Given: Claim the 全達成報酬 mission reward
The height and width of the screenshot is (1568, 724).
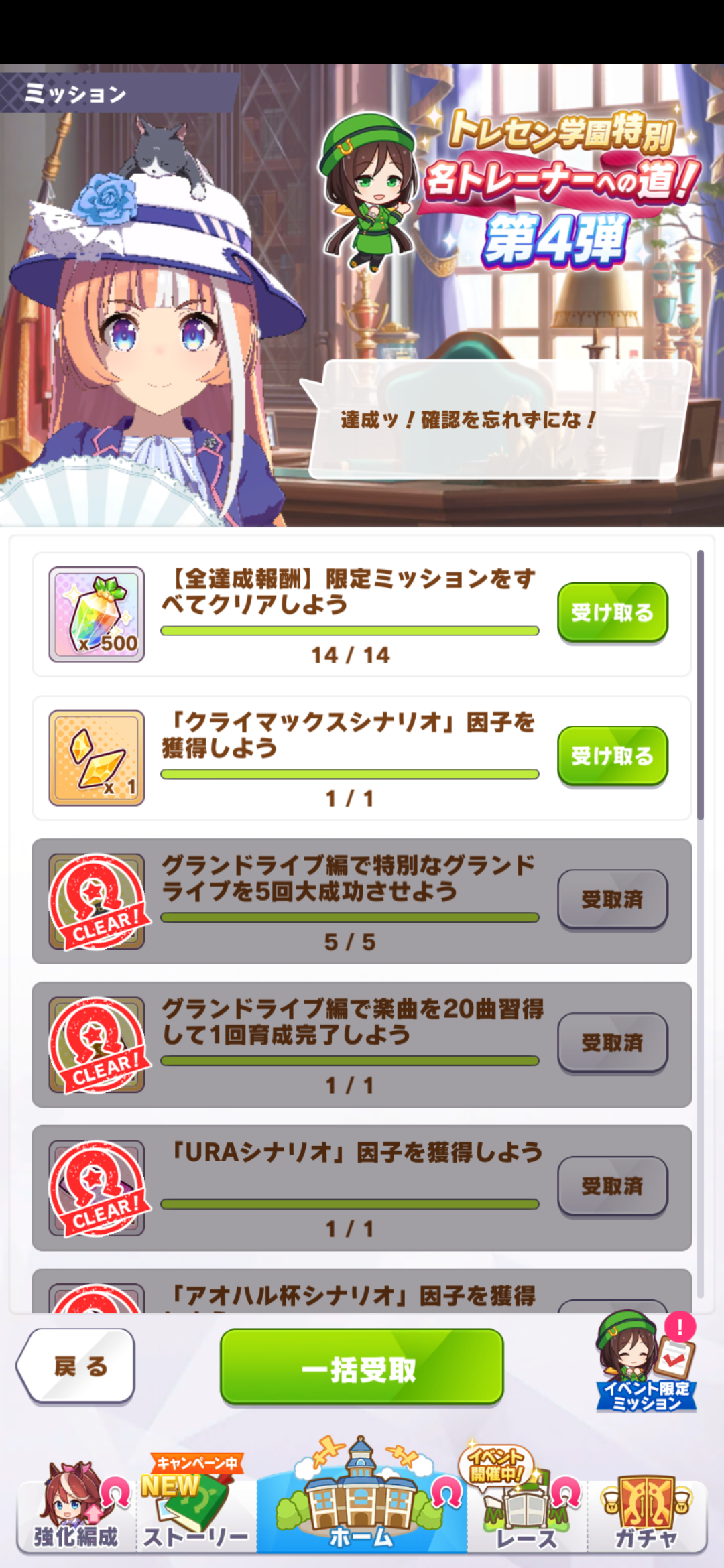Looking at the screenshot, I should (x=612, y=612).
